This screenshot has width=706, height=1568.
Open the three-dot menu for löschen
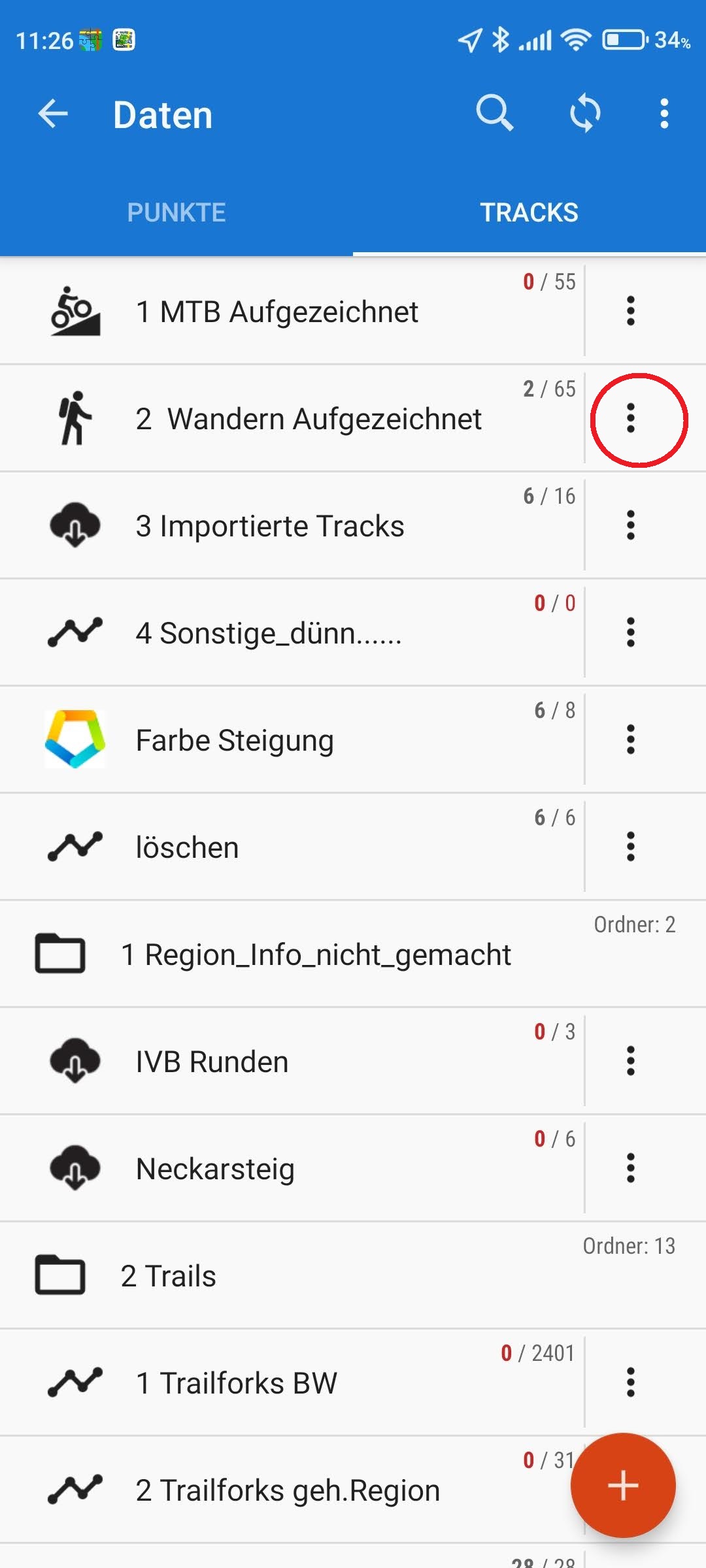631,847
